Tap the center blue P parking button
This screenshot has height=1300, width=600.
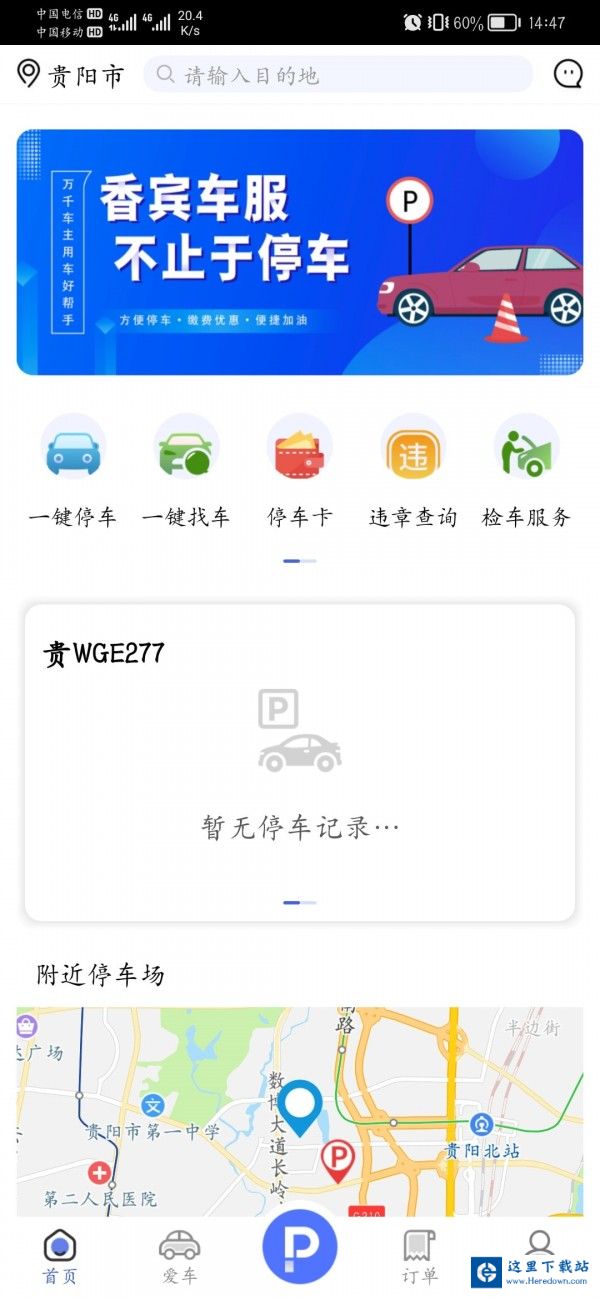[300, 1247]
